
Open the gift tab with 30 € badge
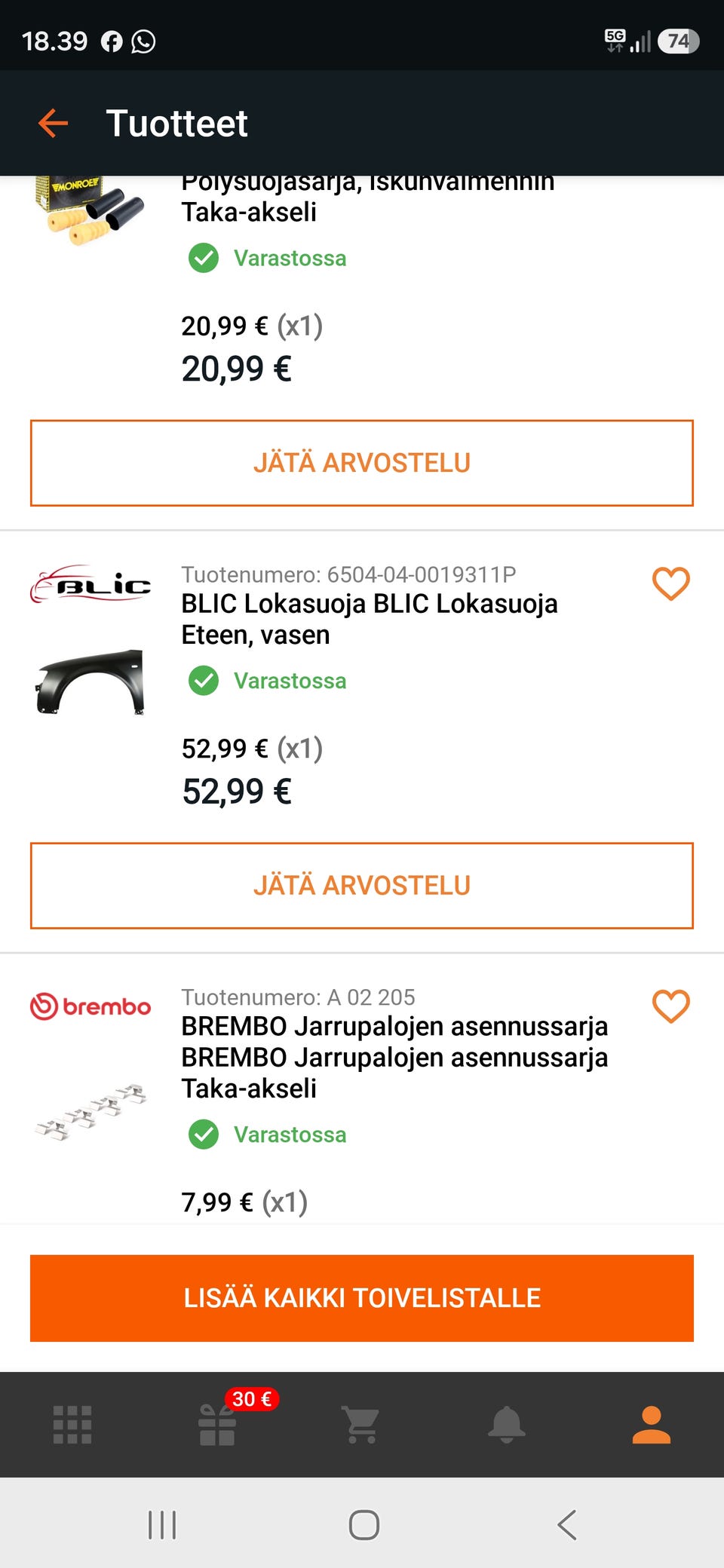coord(218,1425)
